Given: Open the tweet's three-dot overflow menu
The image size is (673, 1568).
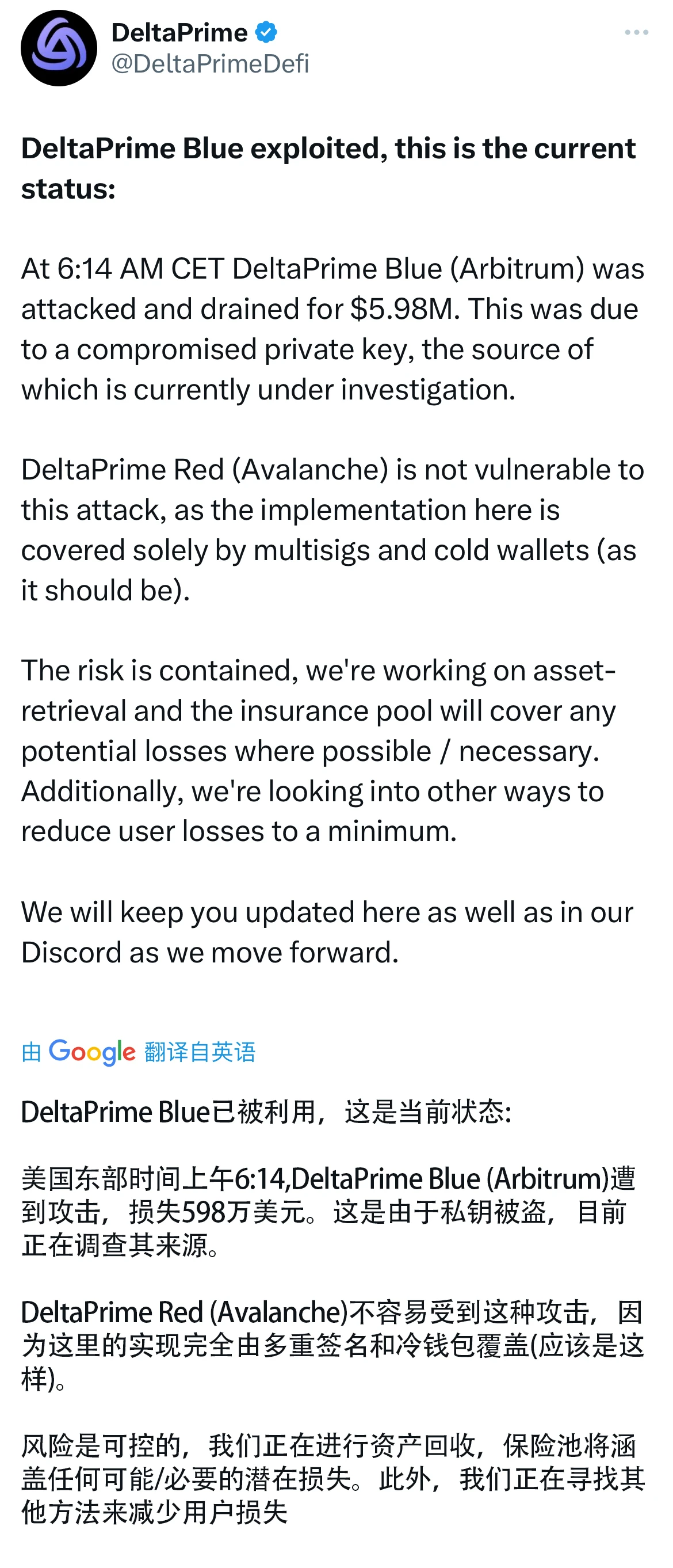Looking at the screenshot, I should pyautogui.click(x=636, y=32).
